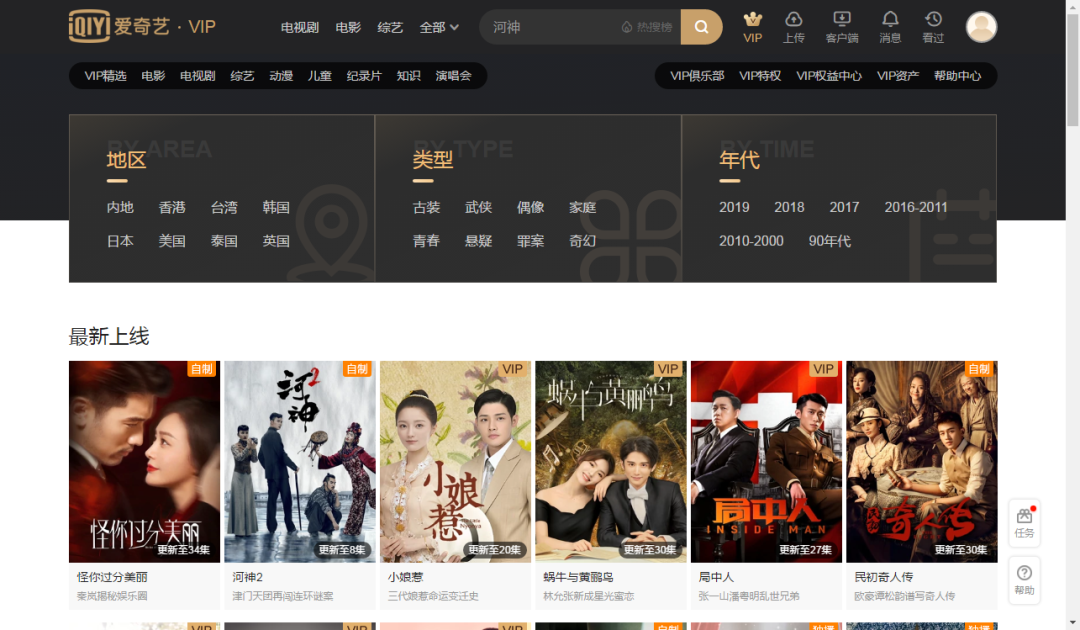Open 消息 notifications bell
The width and height of the screenshot is (1080, 630).
pyautogui.click(x=889, y=27)
